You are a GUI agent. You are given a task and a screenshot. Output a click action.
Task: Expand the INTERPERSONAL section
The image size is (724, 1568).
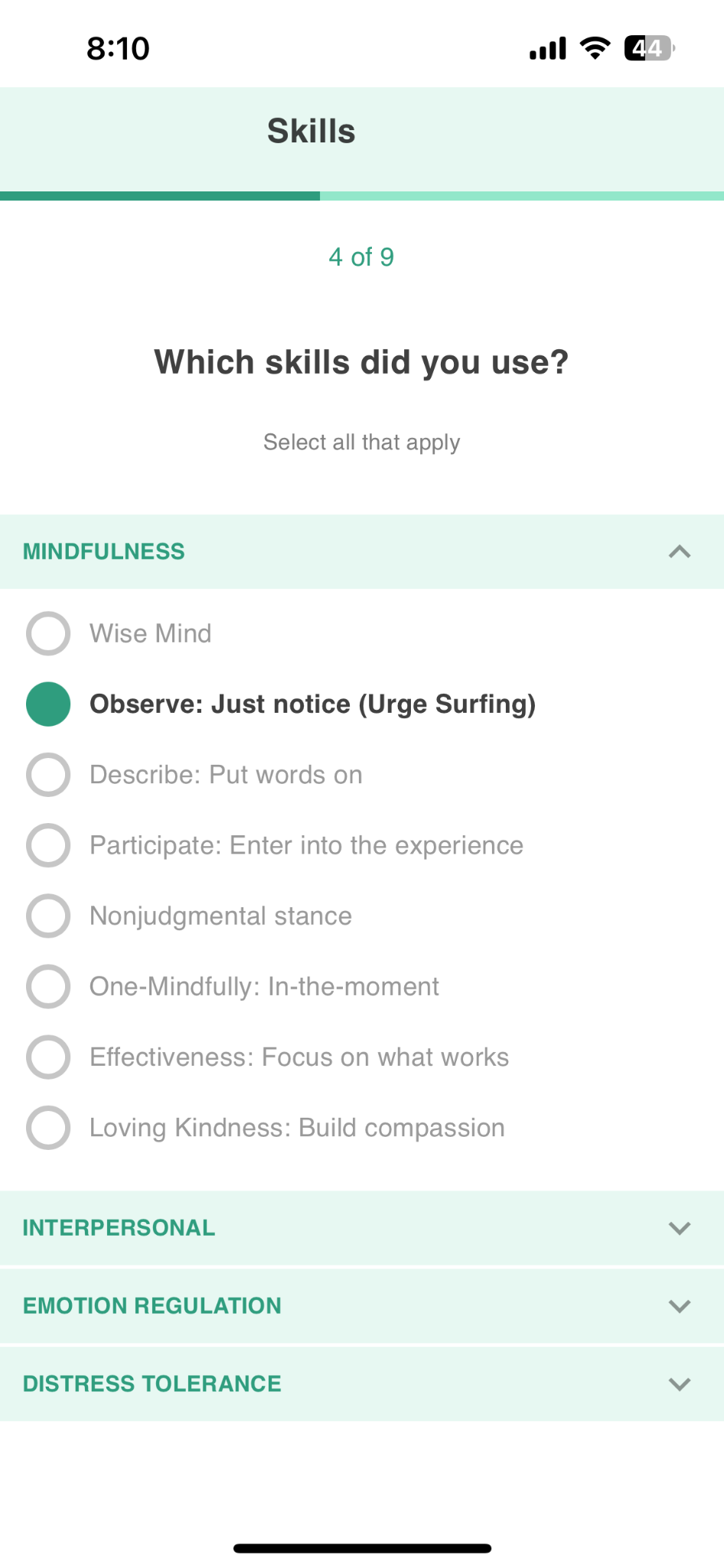pyautogui.click(x=680, y=1228)
